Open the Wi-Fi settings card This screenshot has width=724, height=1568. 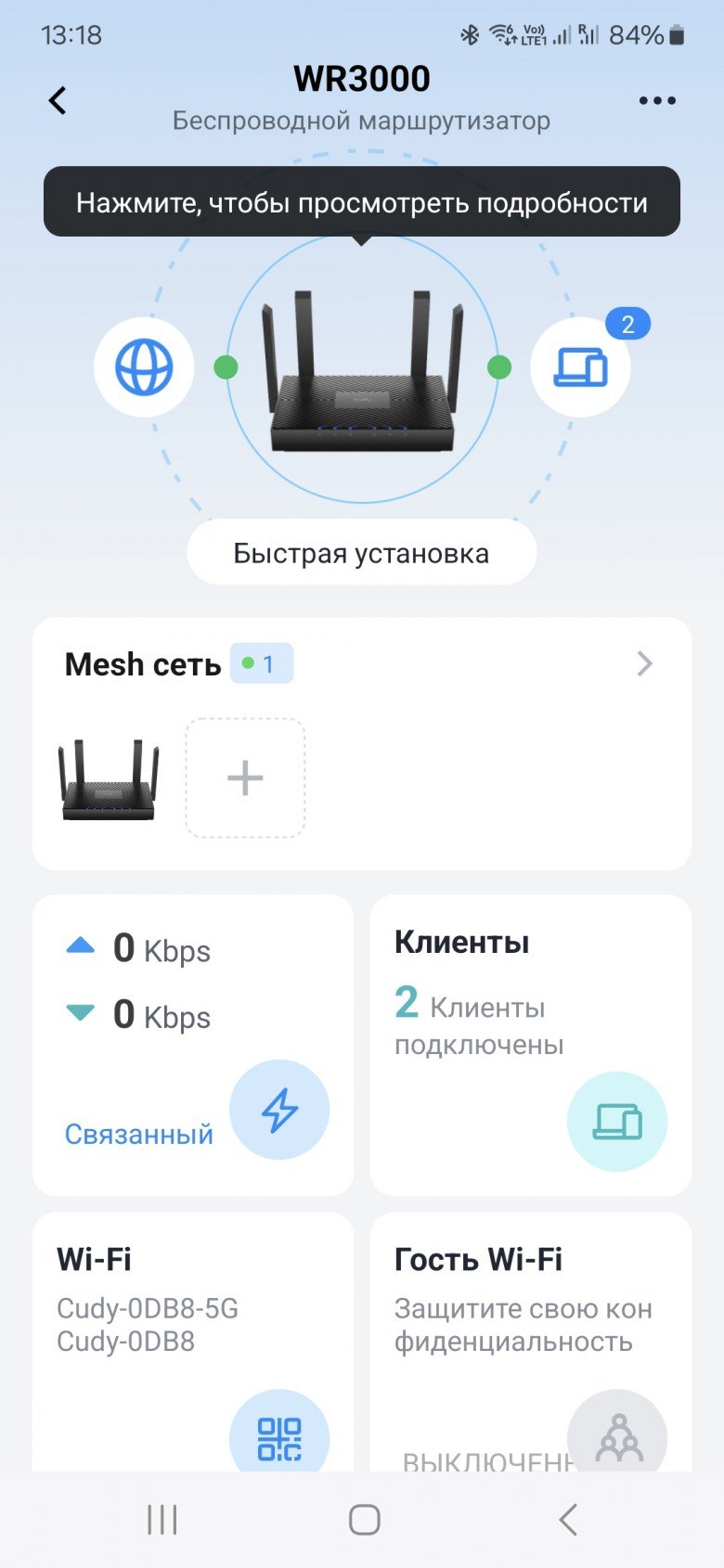[192, 1327]
